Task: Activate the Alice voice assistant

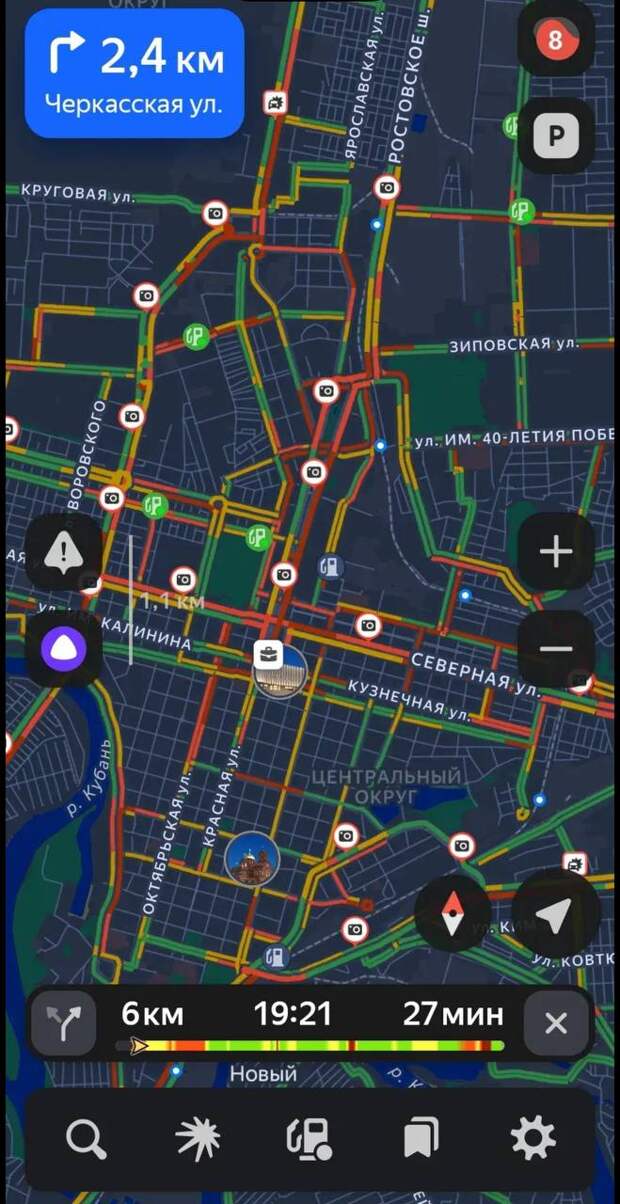Action: 63,650
